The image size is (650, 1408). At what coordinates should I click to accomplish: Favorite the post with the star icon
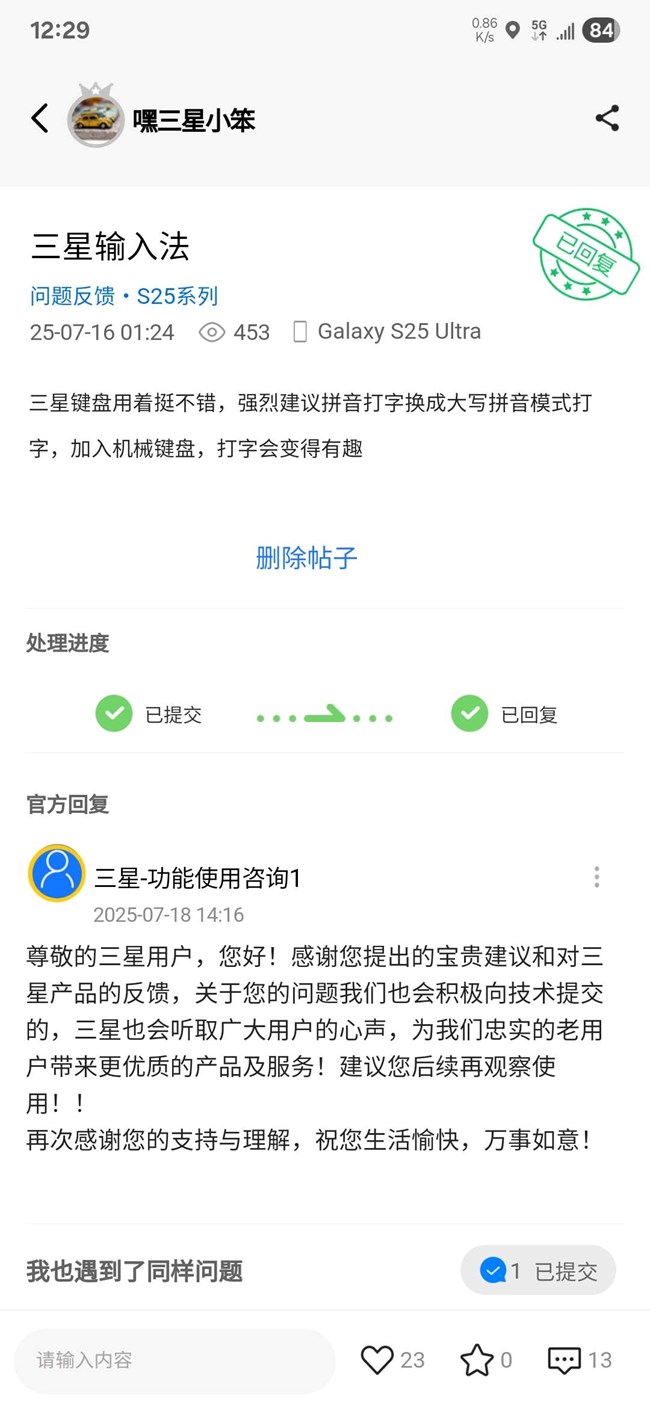pyautogui.click(x=477, y=1360)
